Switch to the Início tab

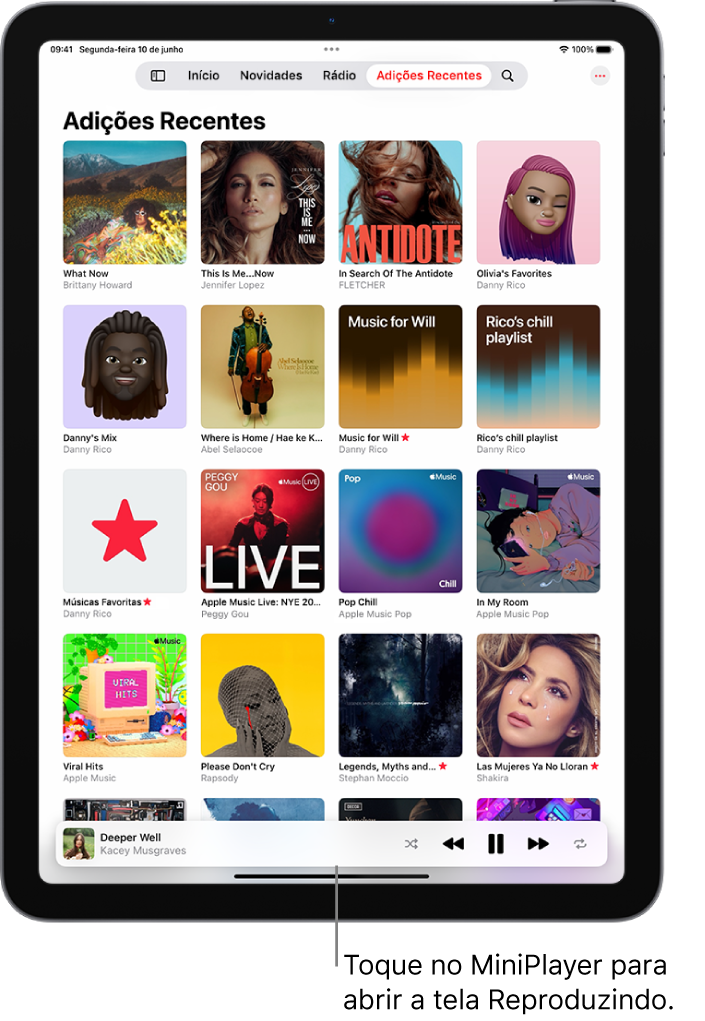(203, 76)
